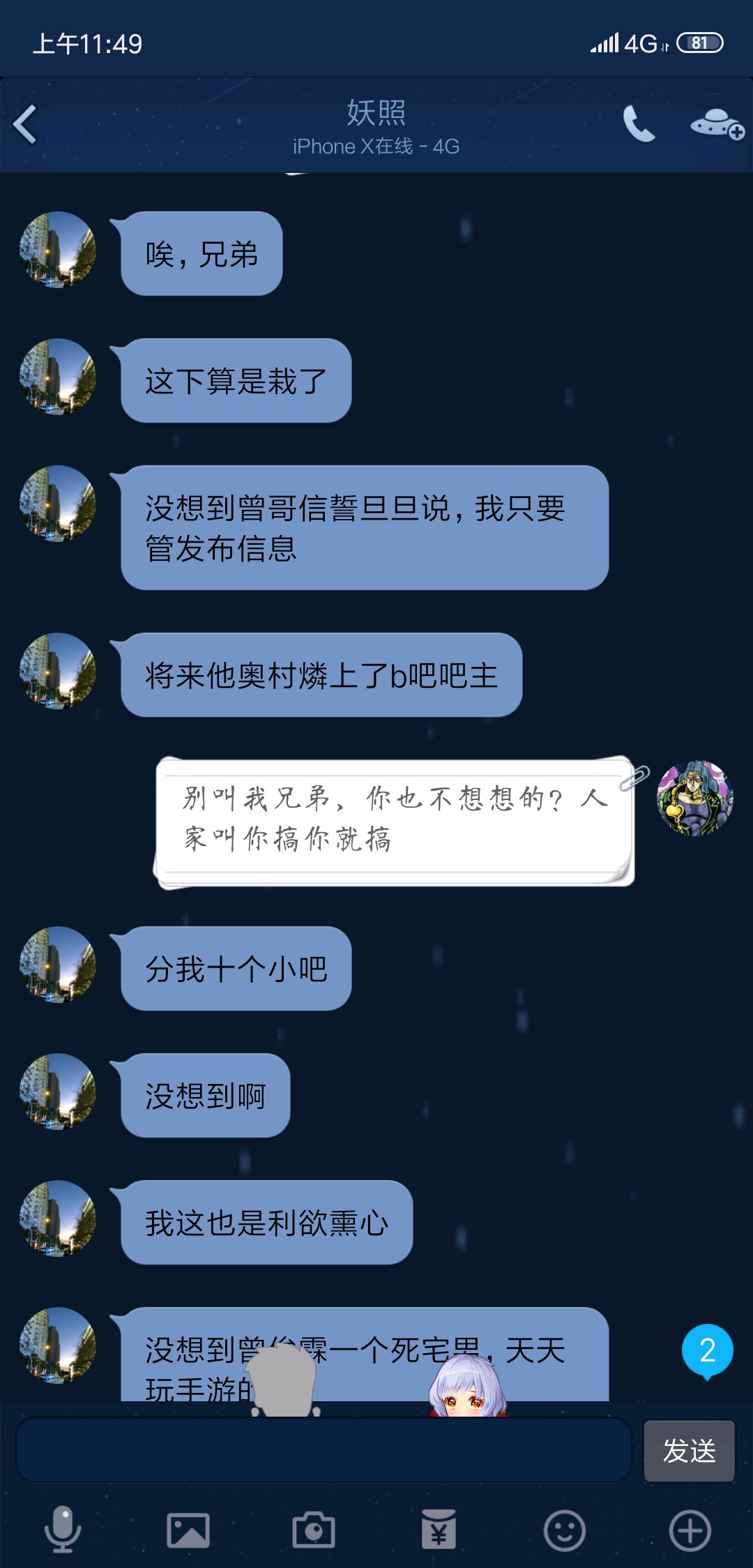Viewport: 753px width, 1568px height.
Task: Record a voice message with microphone
Action: pyautogui.click(x=63, y=1530)
